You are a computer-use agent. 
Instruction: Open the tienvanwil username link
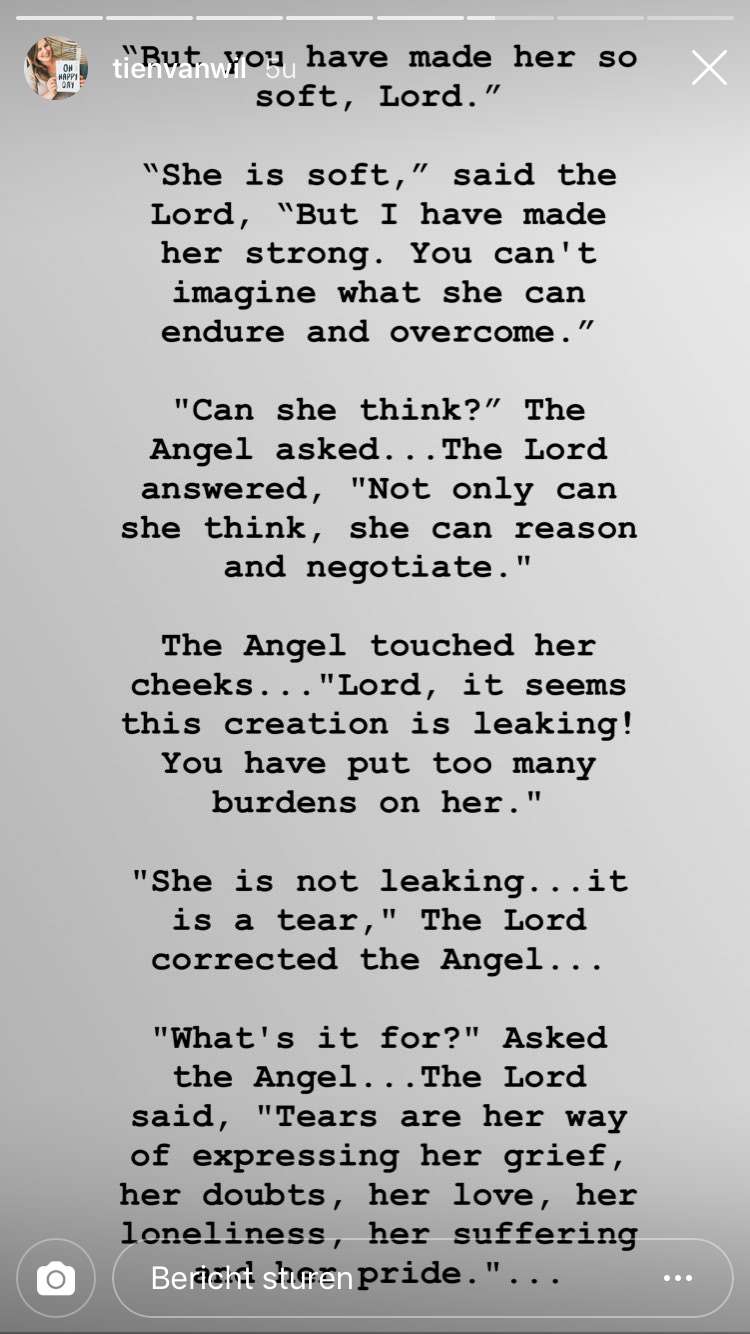pyautogui.click(x=179, y=68)
